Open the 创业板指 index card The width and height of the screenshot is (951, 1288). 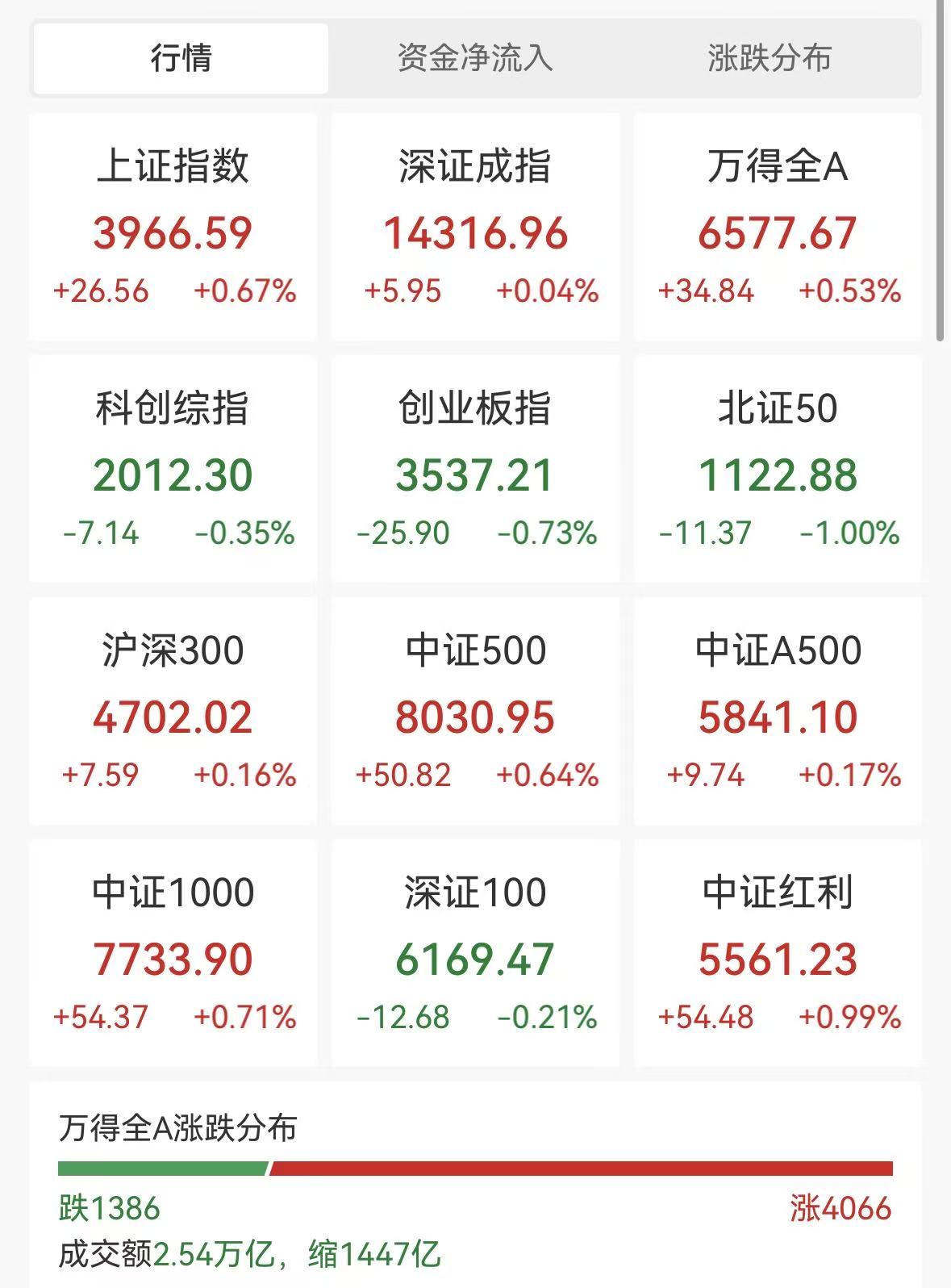475,469
